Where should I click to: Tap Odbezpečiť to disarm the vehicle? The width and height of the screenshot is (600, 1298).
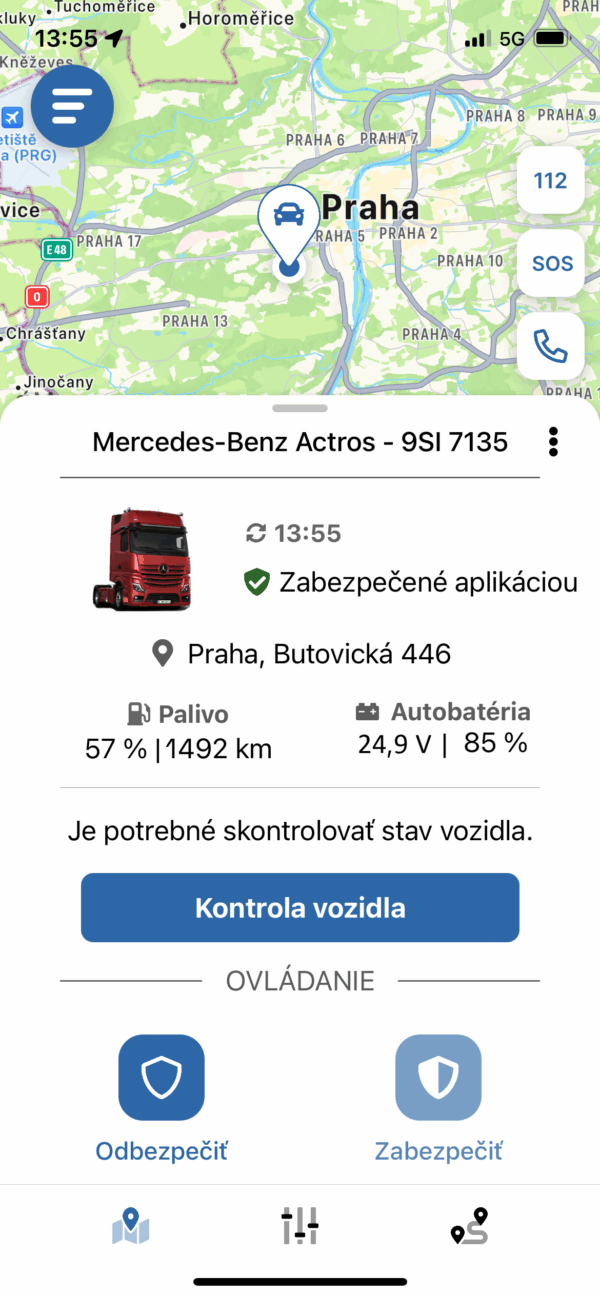162,1078
